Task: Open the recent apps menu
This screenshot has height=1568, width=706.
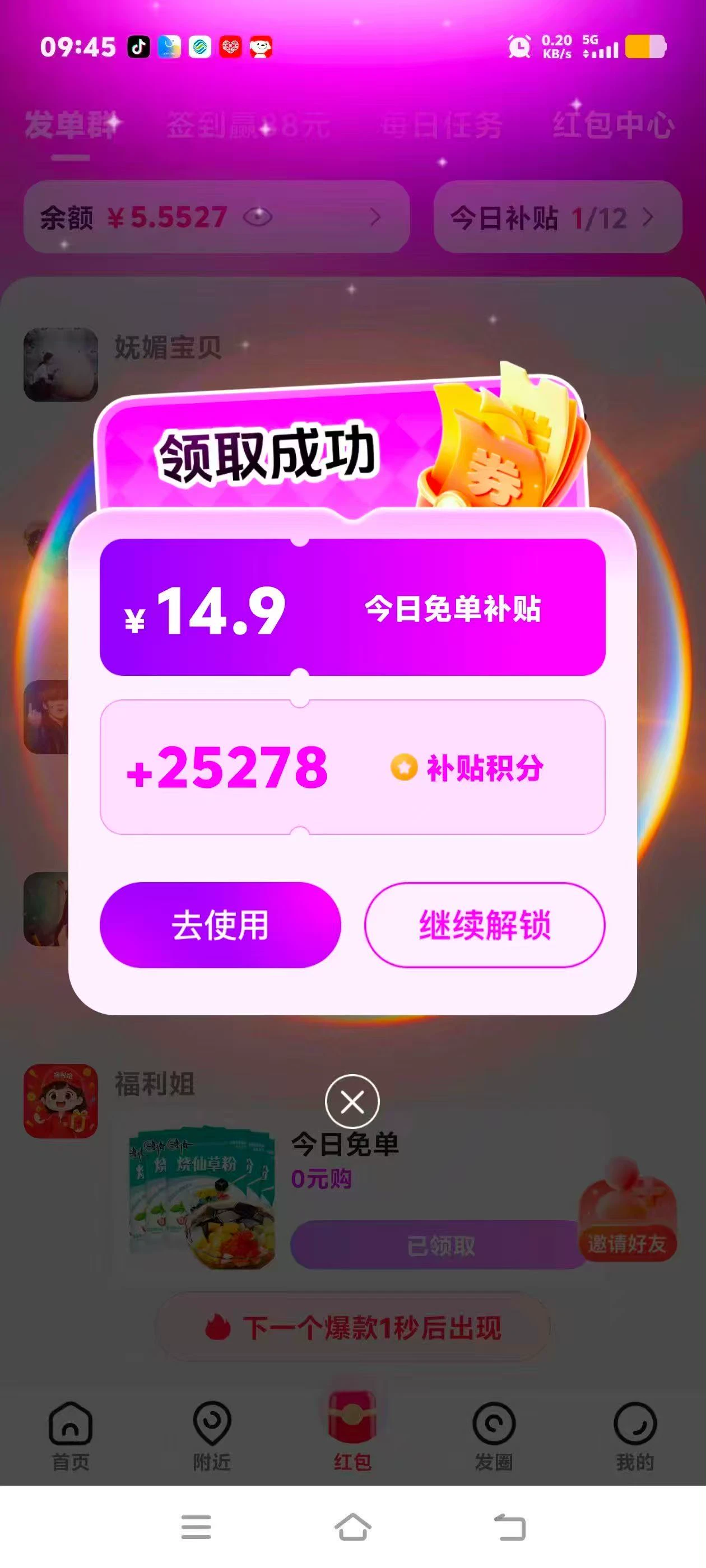Action: [x=196, y=1527]
